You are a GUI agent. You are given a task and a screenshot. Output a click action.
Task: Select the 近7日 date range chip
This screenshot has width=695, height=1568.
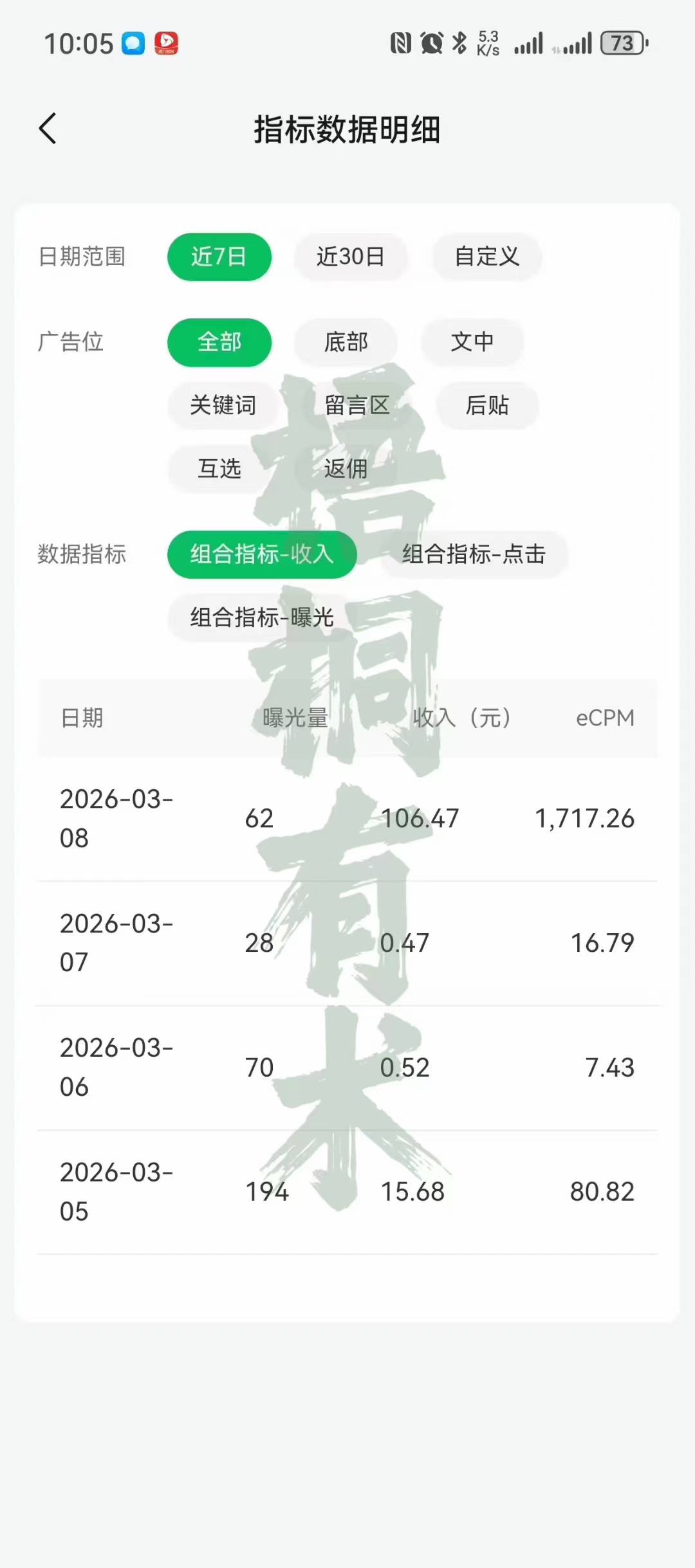[x=219, y=257]
